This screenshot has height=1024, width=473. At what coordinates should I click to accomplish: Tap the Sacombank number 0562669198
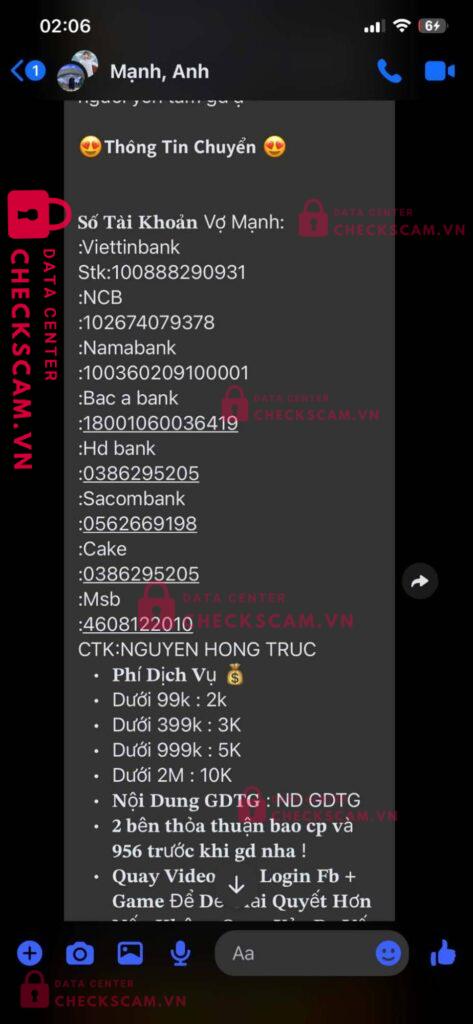139,524
